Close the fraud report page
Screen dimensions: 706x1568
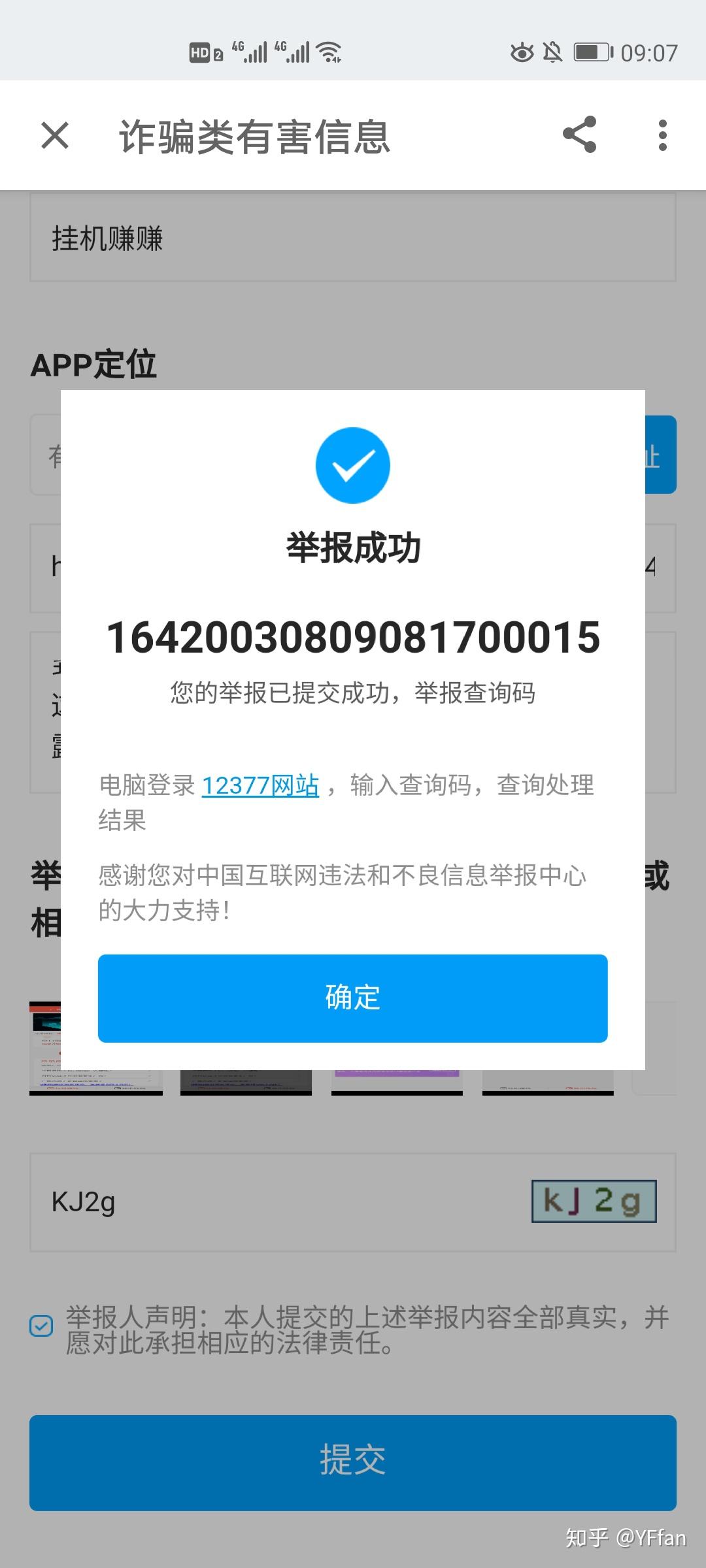[x=55, y=136]
